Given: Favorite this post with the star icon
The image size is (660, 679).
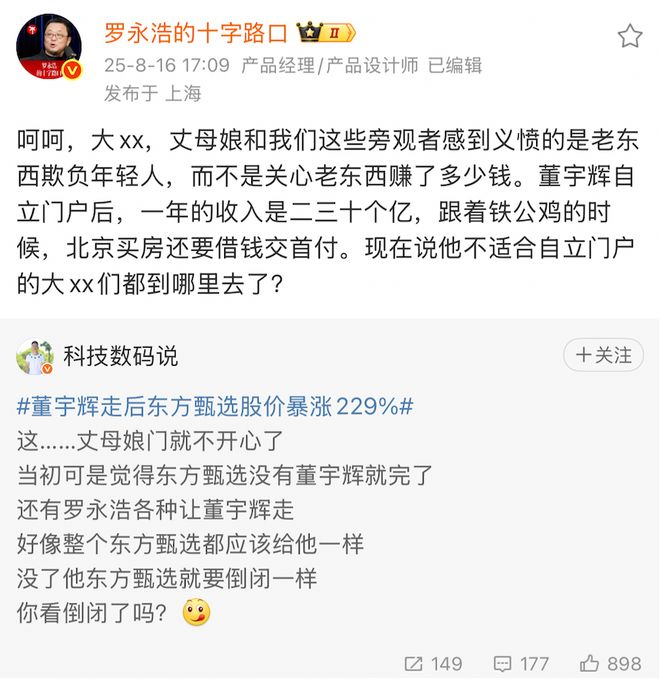Looking at the screenshot, I should [629, 37].
